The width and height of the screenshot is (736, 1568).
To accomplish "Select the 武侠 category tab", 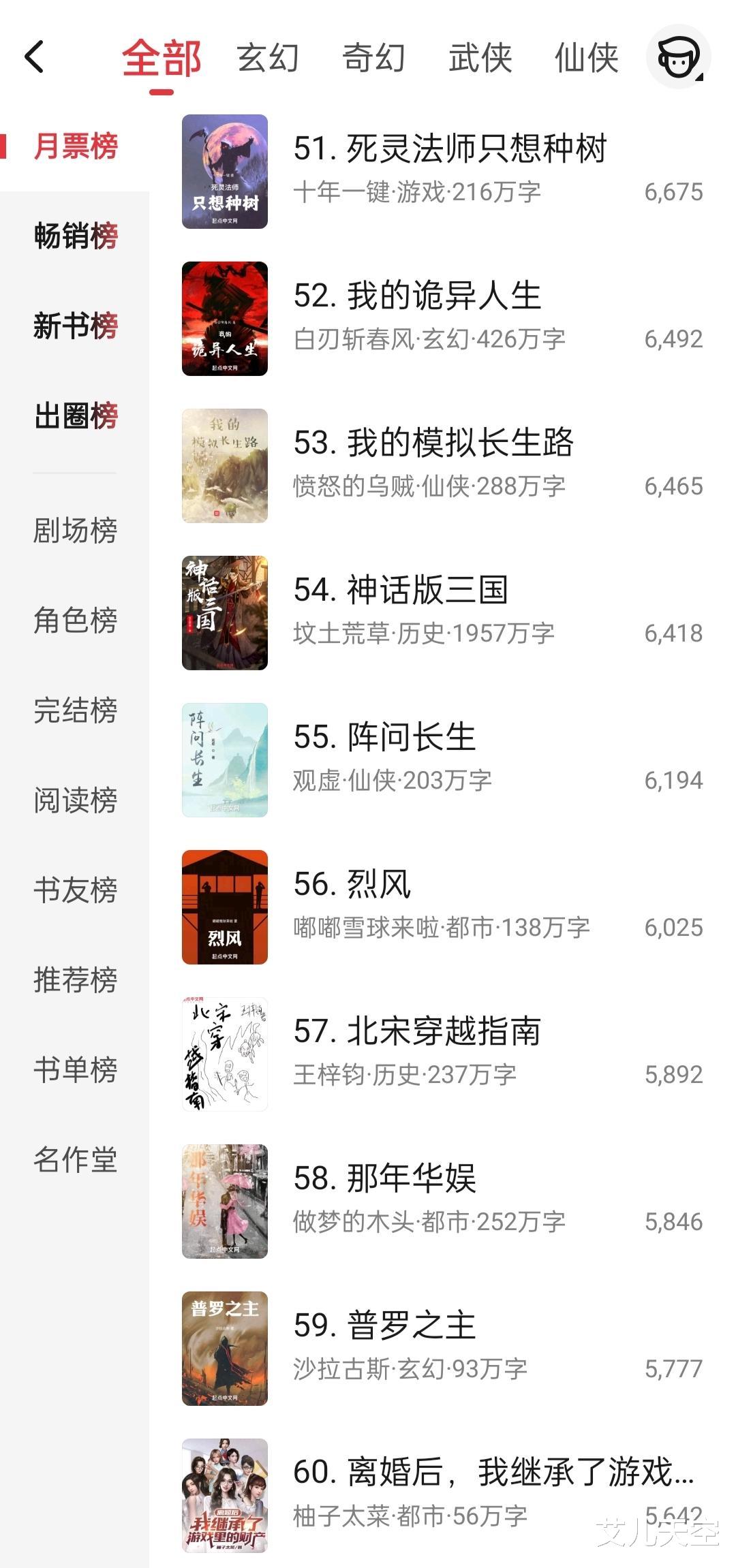I will [x=480, y=57].
